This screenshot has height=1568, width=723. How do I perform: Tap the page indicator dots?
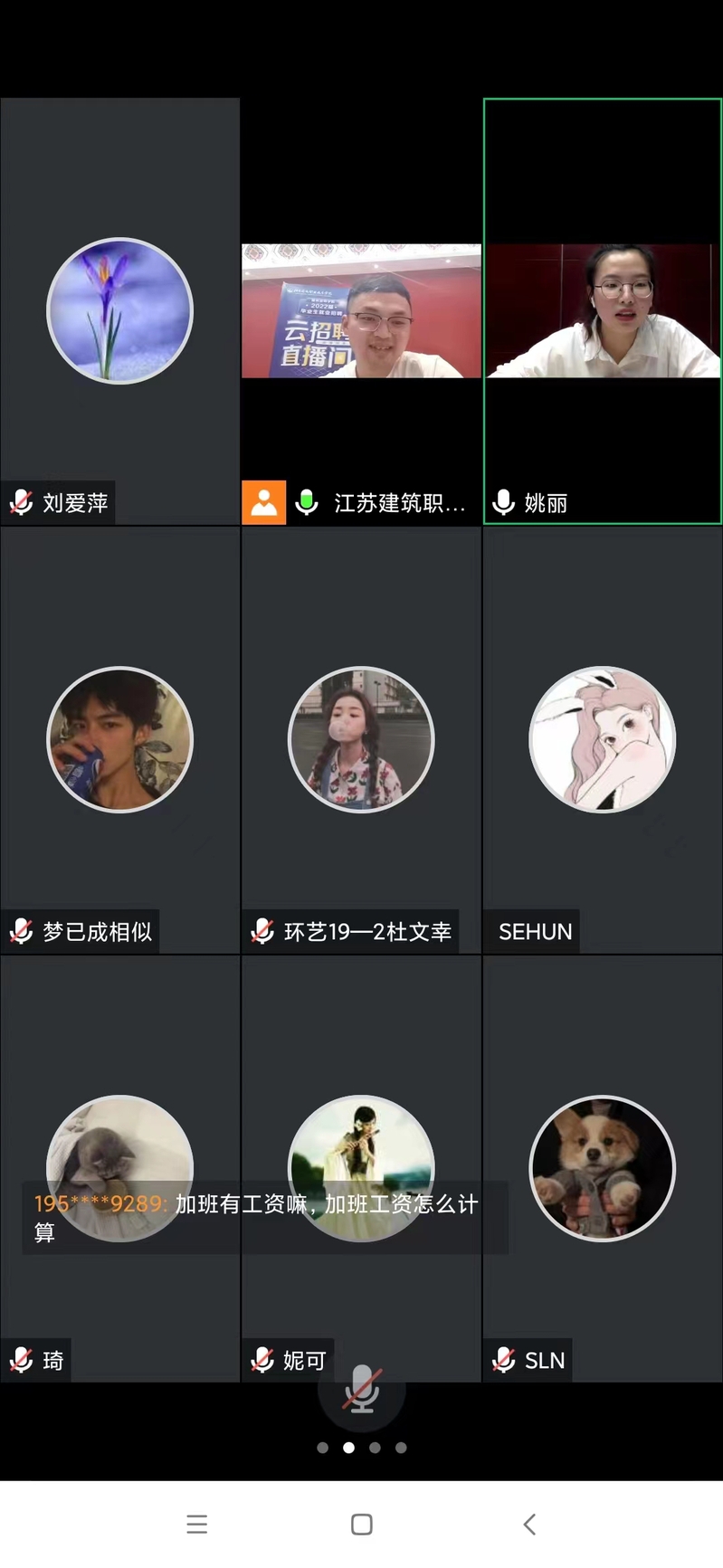point(361,1448)
